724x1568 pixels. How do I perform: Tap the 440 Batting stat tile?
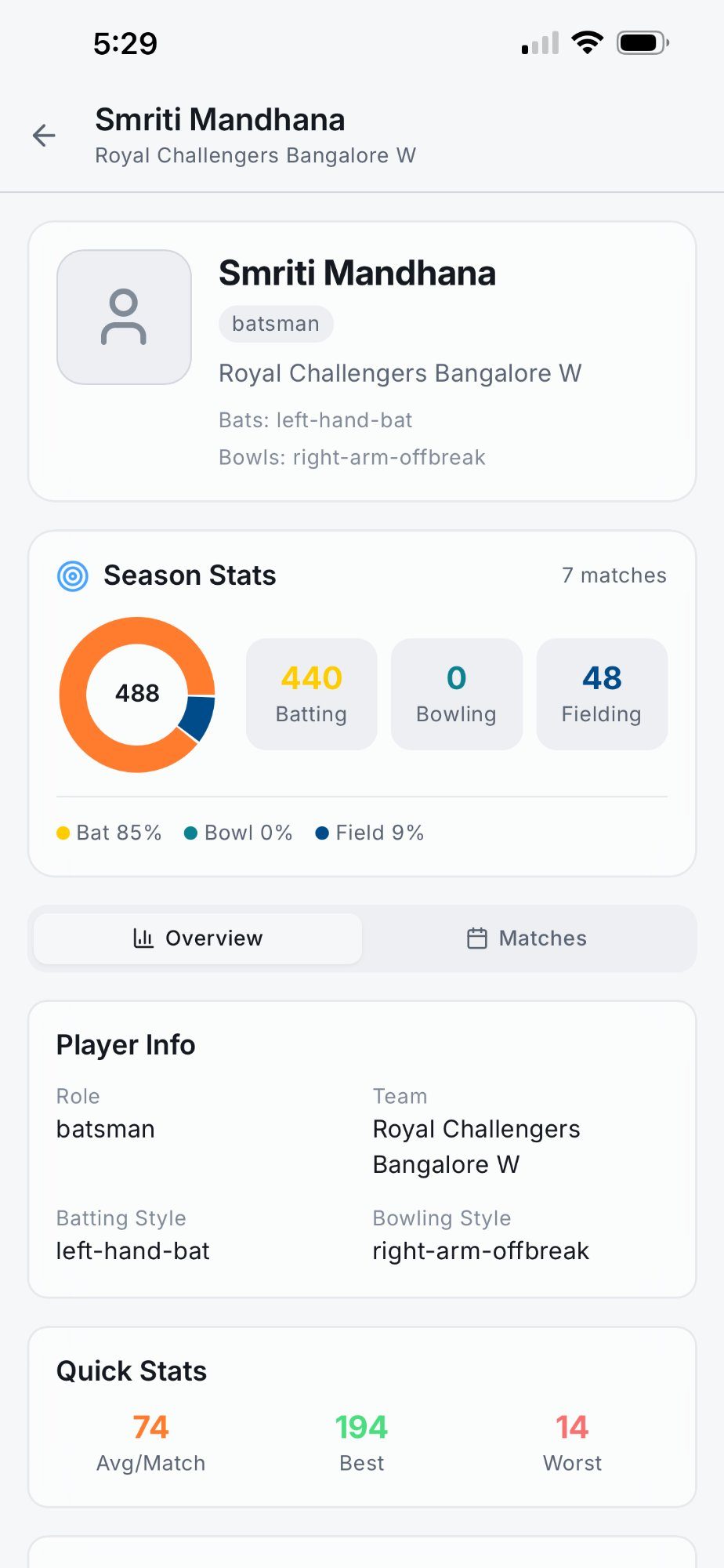(311, 693)
